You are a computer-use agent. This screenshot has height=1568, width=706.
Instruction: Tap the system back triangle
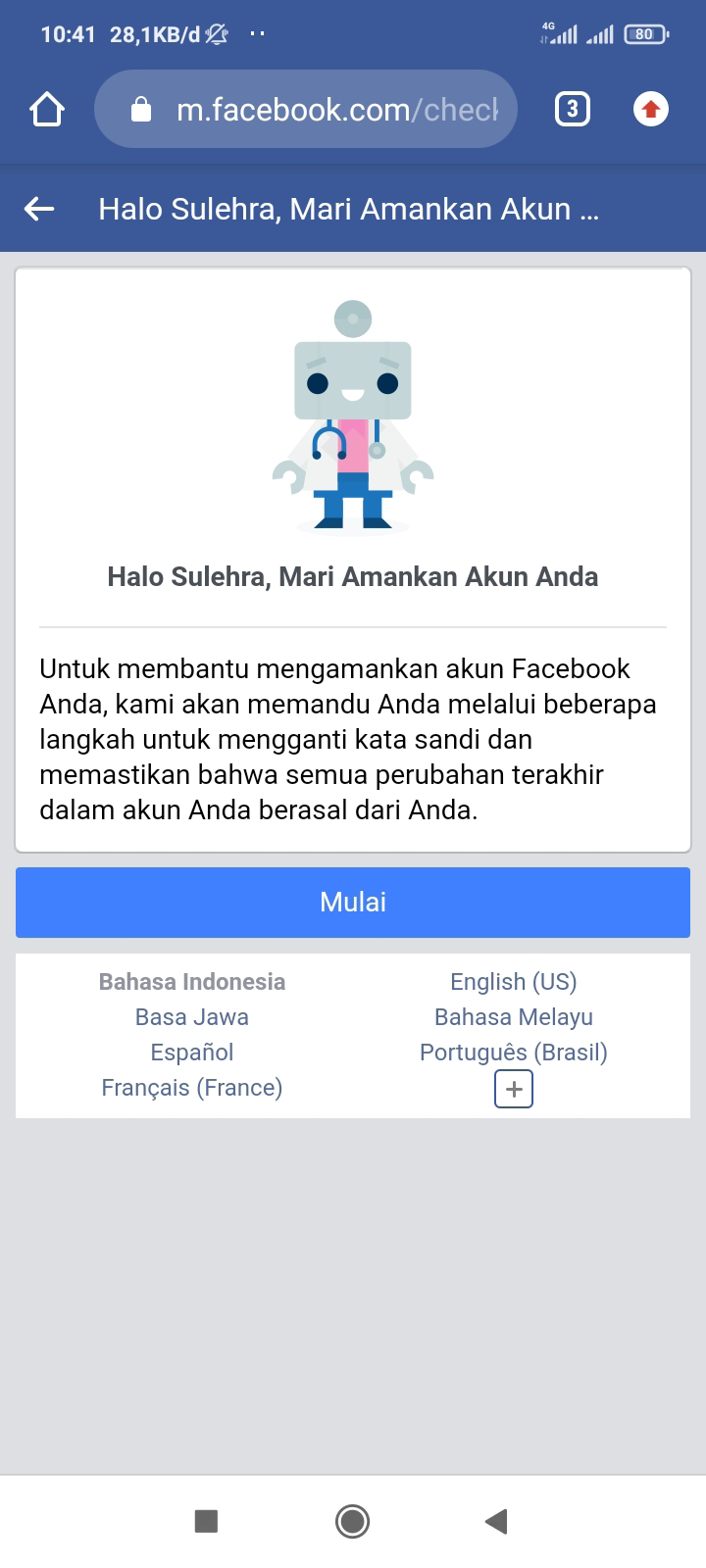(496, 1521)
